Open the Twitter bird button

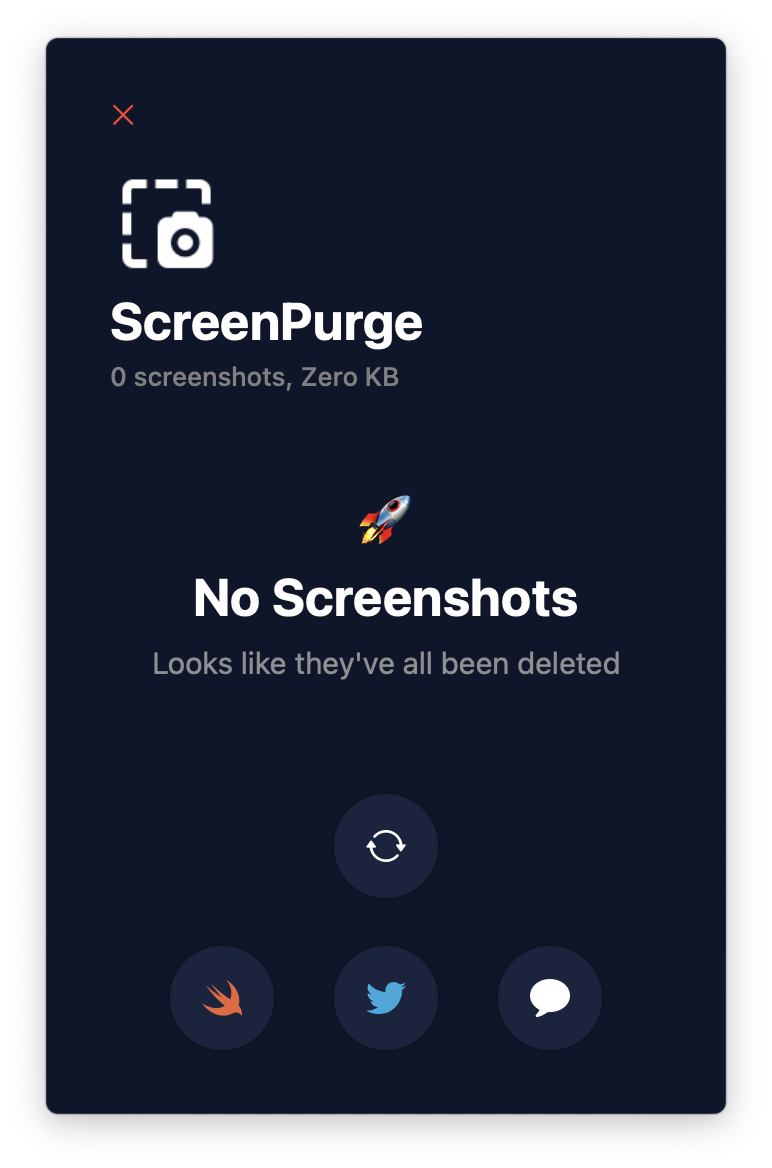(x=386, y=998)
